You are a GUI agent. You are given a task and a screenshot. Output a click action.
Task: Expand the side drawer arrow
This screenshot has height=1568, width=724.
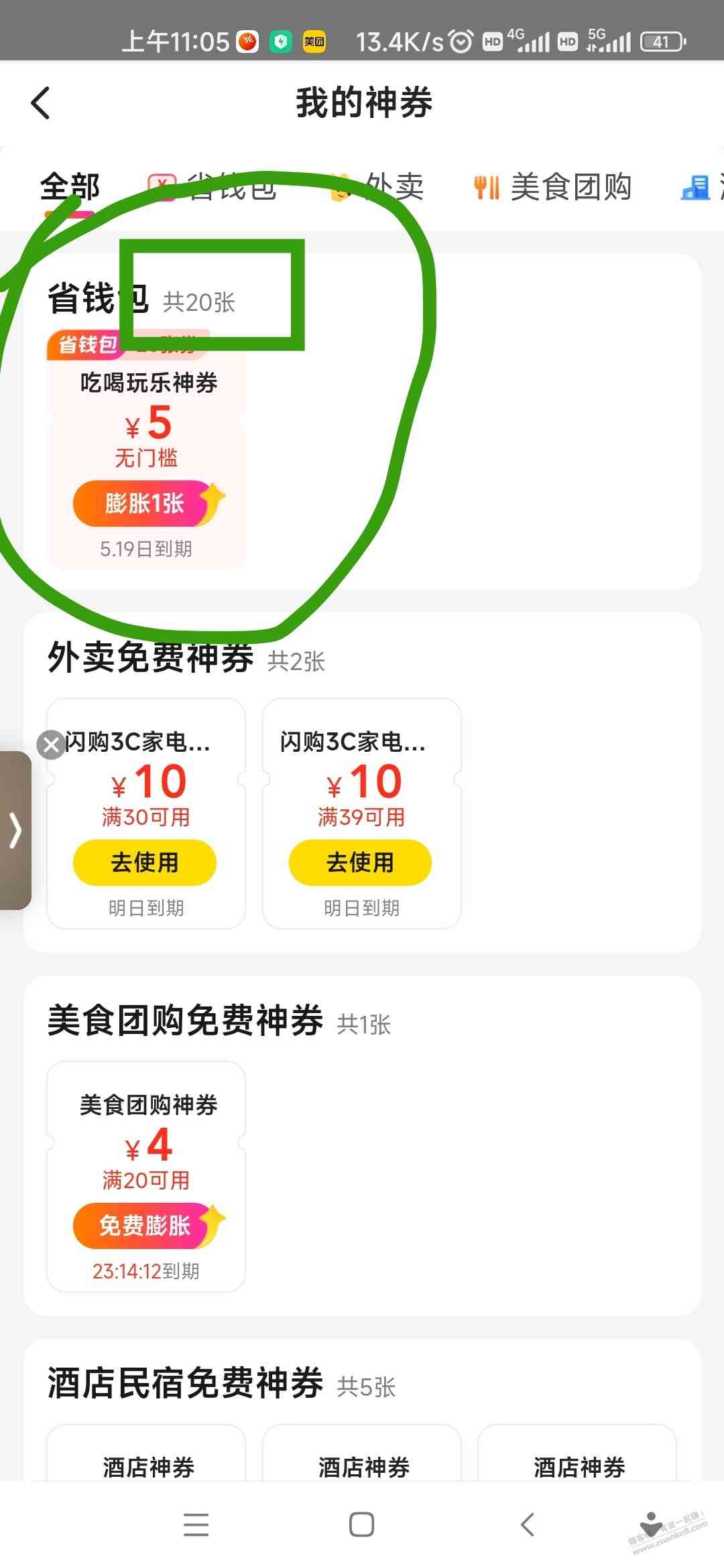point(15,830)
